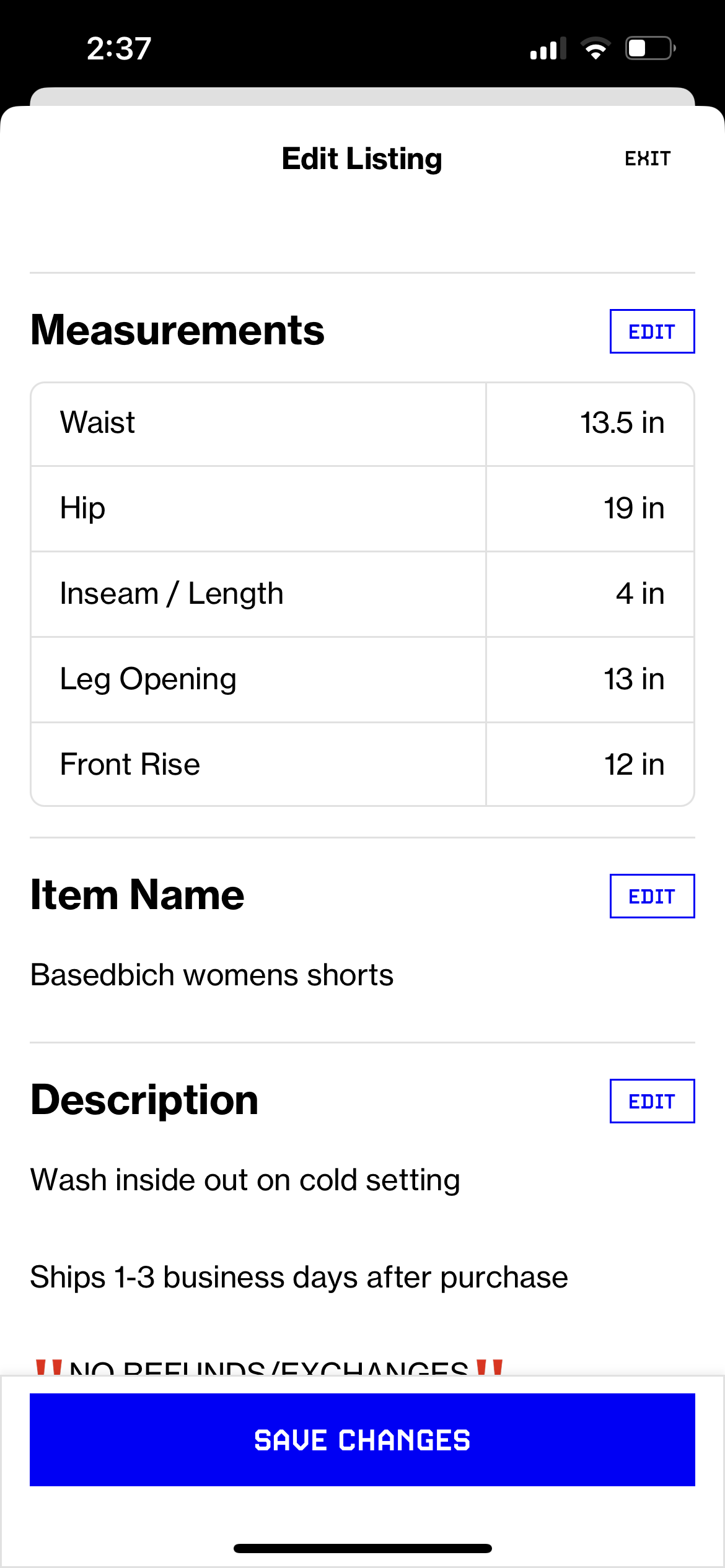
Task: Select the Leg Opening row
Action: pyautogui.click(x=257, y=679)
